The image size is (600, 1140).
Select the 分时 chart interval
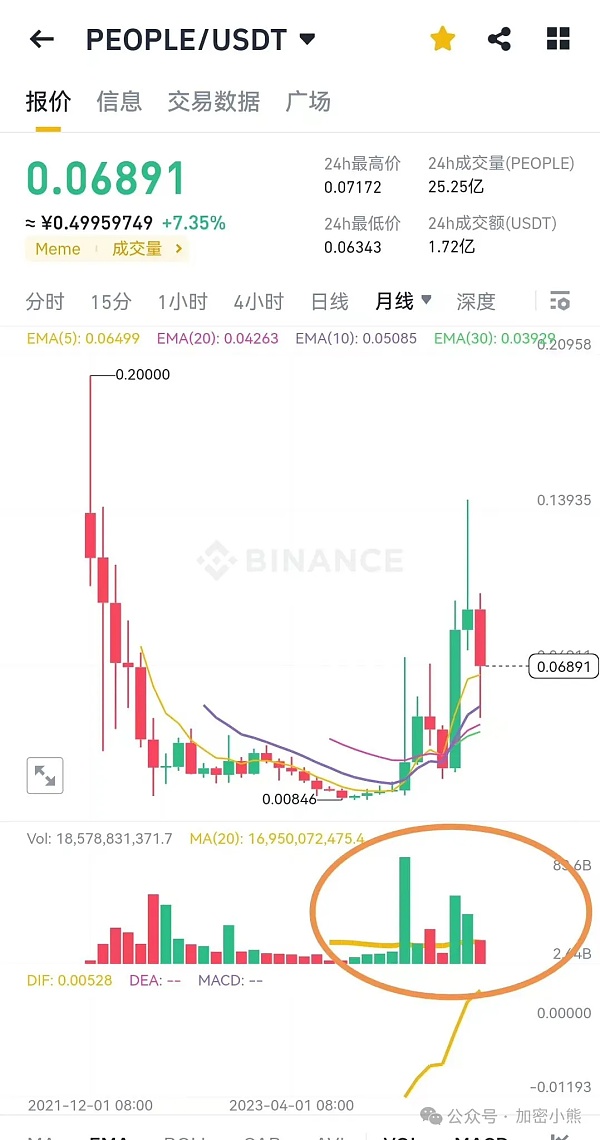[x=45, y=301]
